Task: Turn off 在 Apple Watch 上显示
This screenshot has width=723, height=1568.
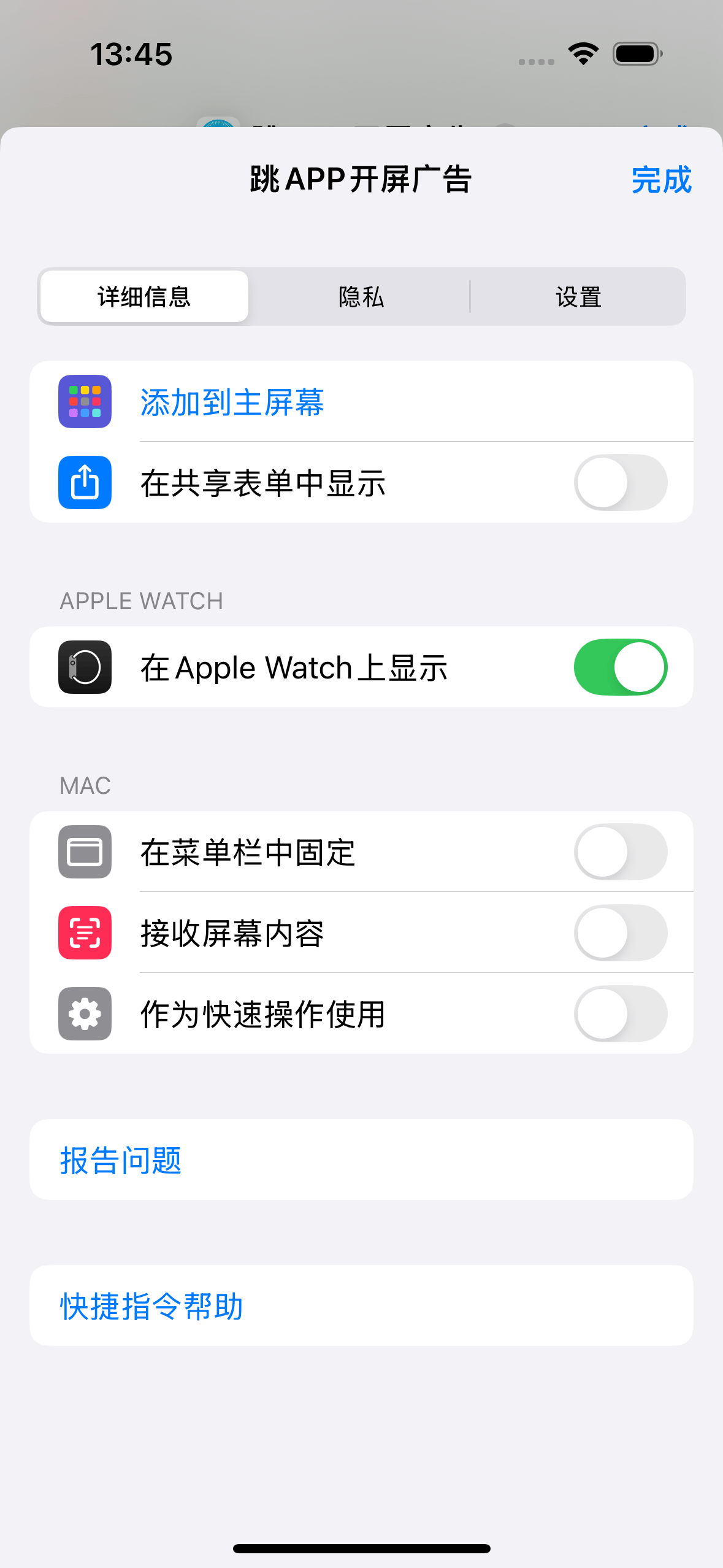Action: pos(620,667)
